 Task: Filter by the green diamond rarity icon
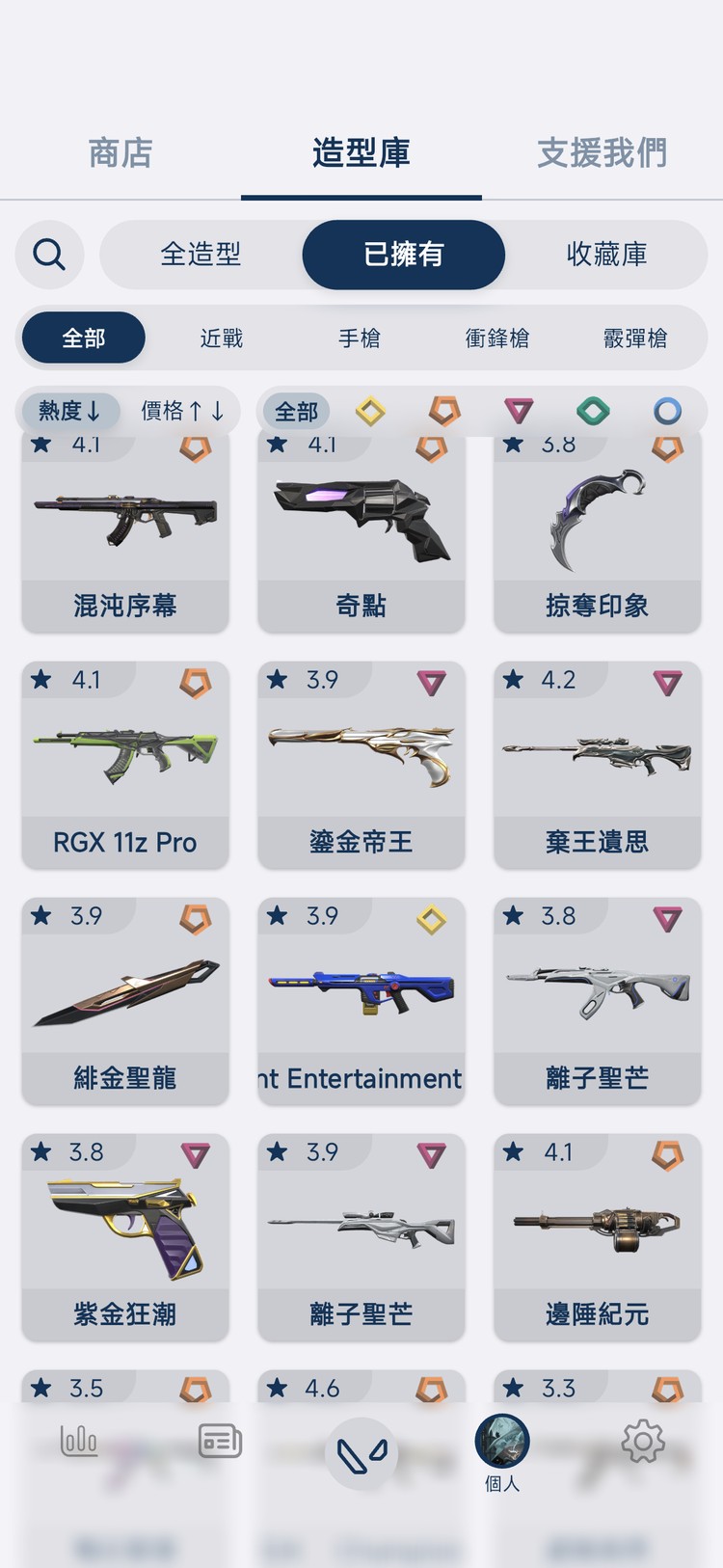593,412
